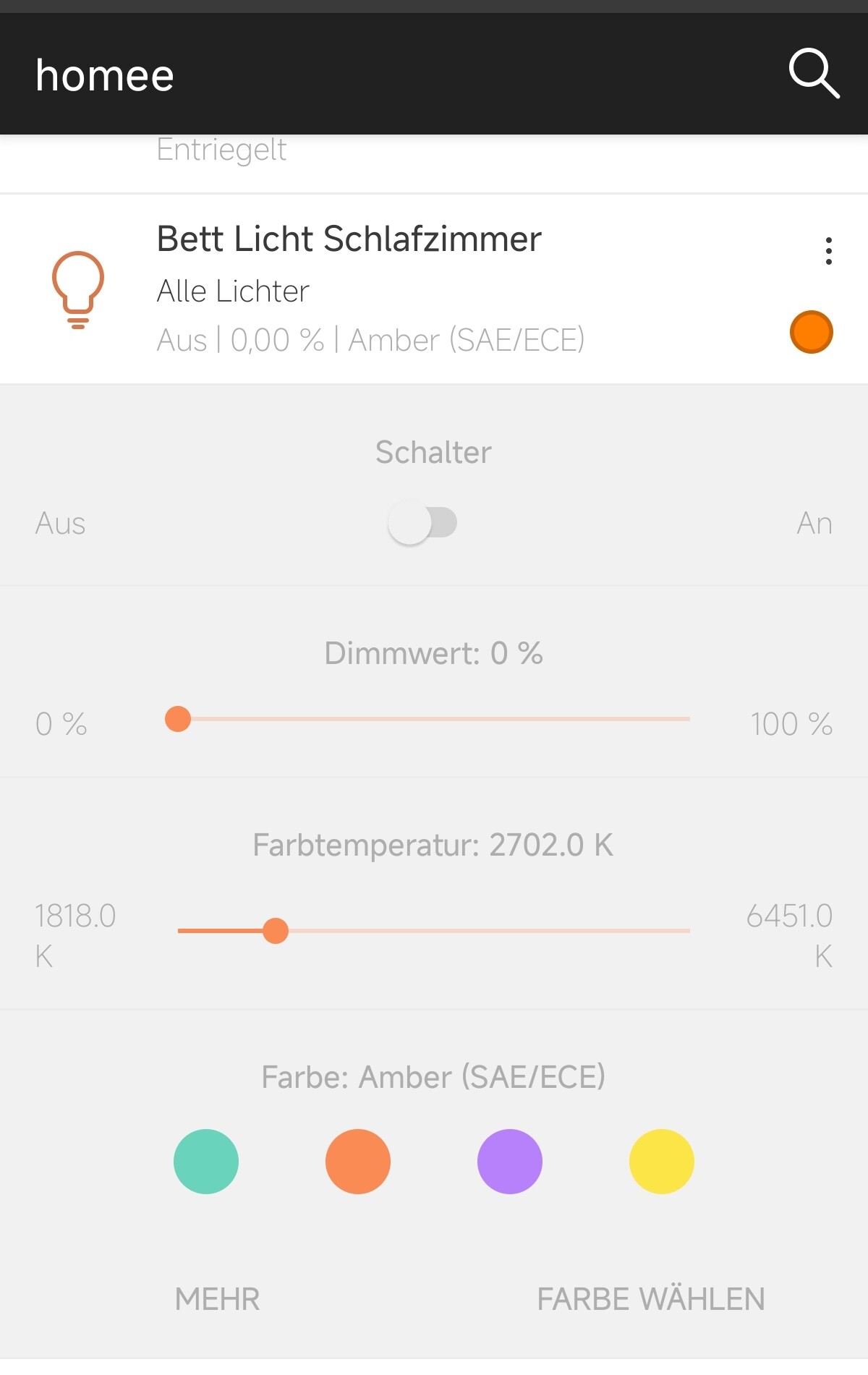Select the orange color swatch under Farbe

click(x=358, y=1162)
